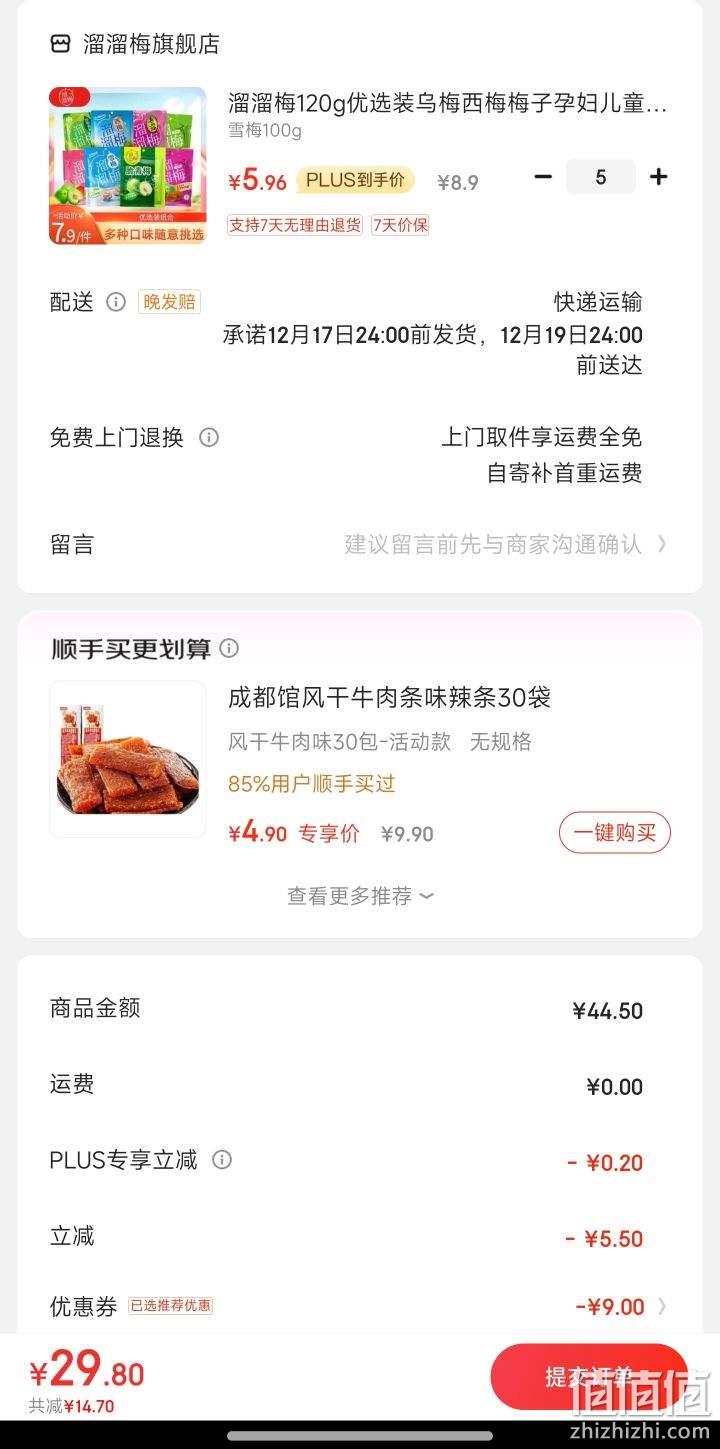This screenshot has height=1449, width=720.
Task: Tap 一键购买 for the beef strips
Action: click(x=615, y=832)
